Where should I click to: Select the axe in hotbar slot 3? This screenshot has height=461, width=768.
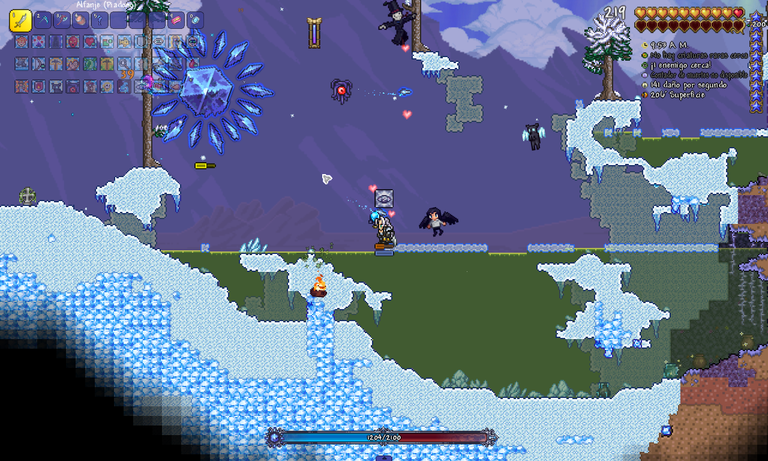(x=62, y=20)
